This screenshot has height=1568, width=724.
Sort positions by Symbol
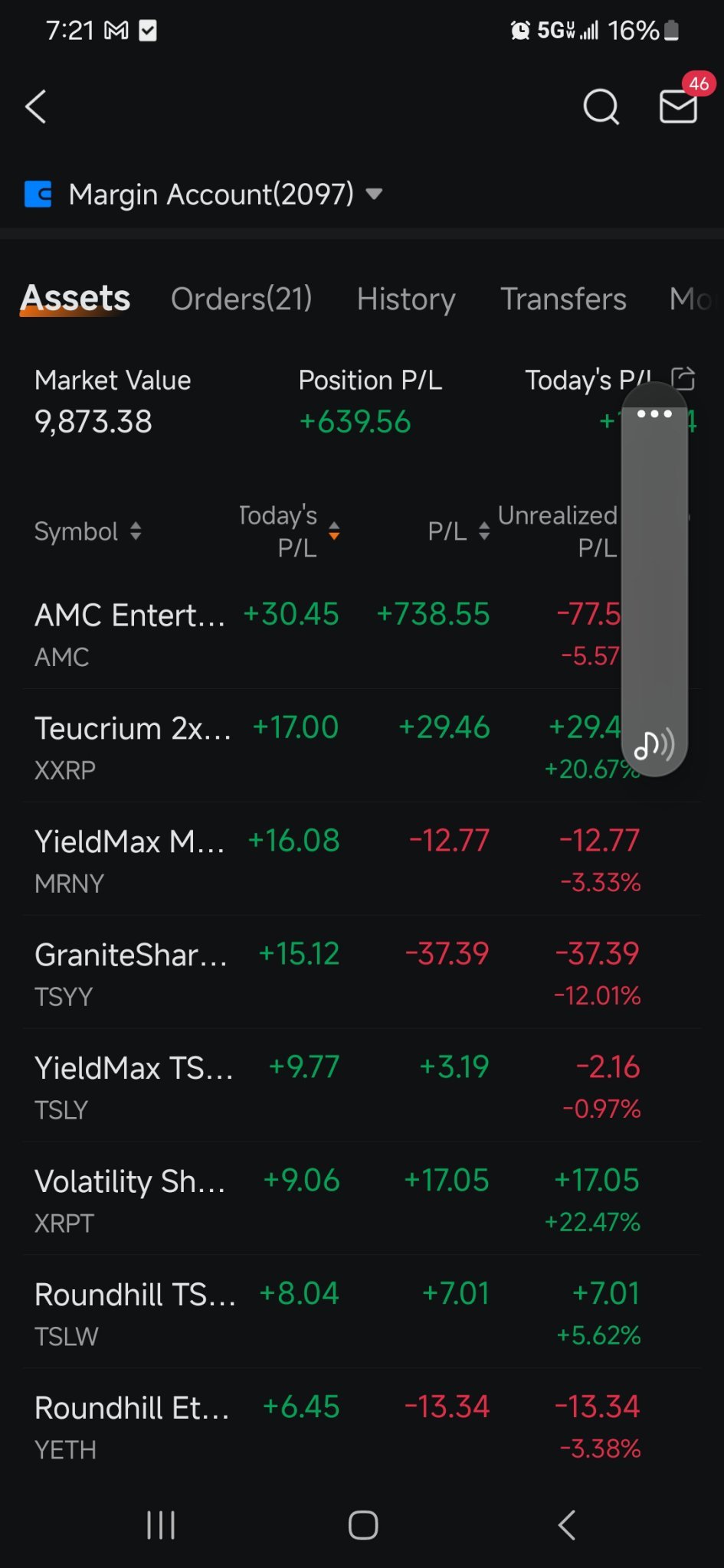coord(88,531)
